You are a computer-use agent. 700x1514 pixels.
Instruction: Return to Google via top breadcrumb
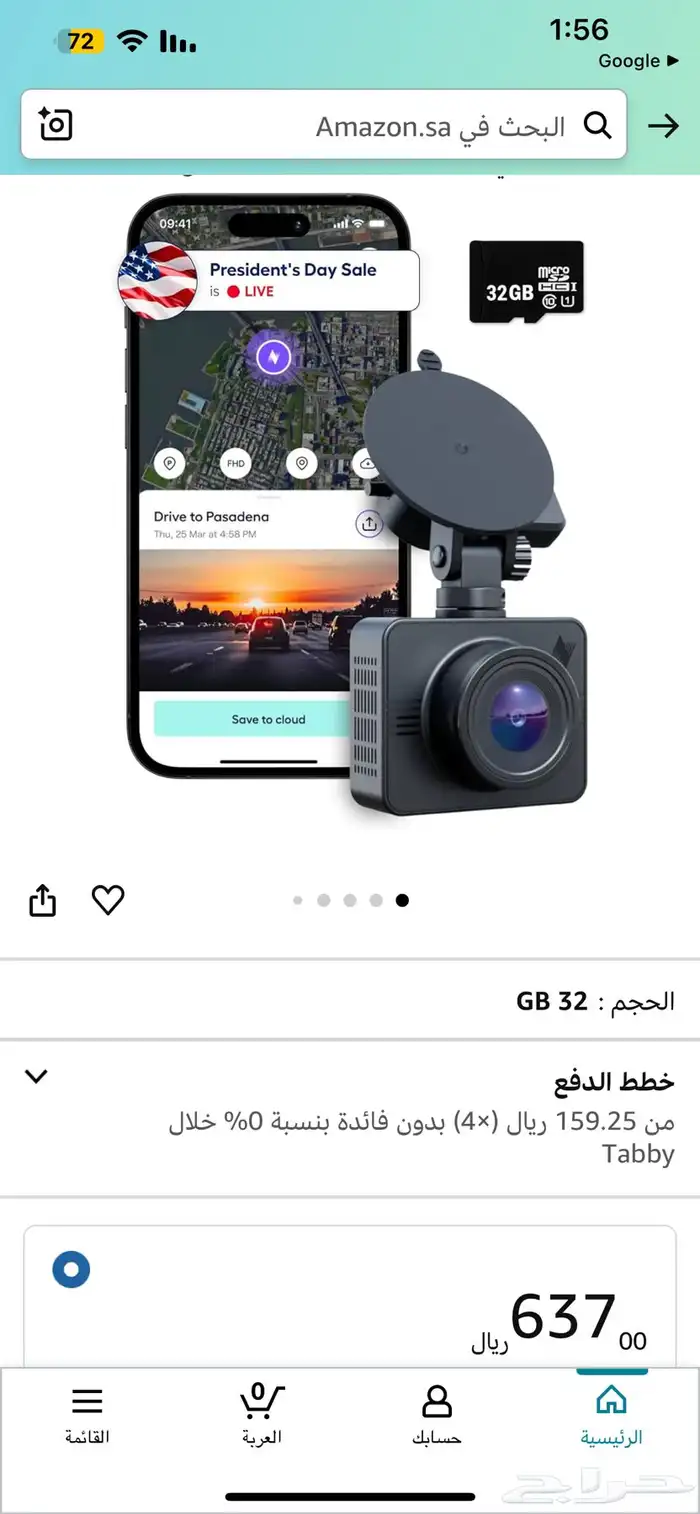[638, 61]
